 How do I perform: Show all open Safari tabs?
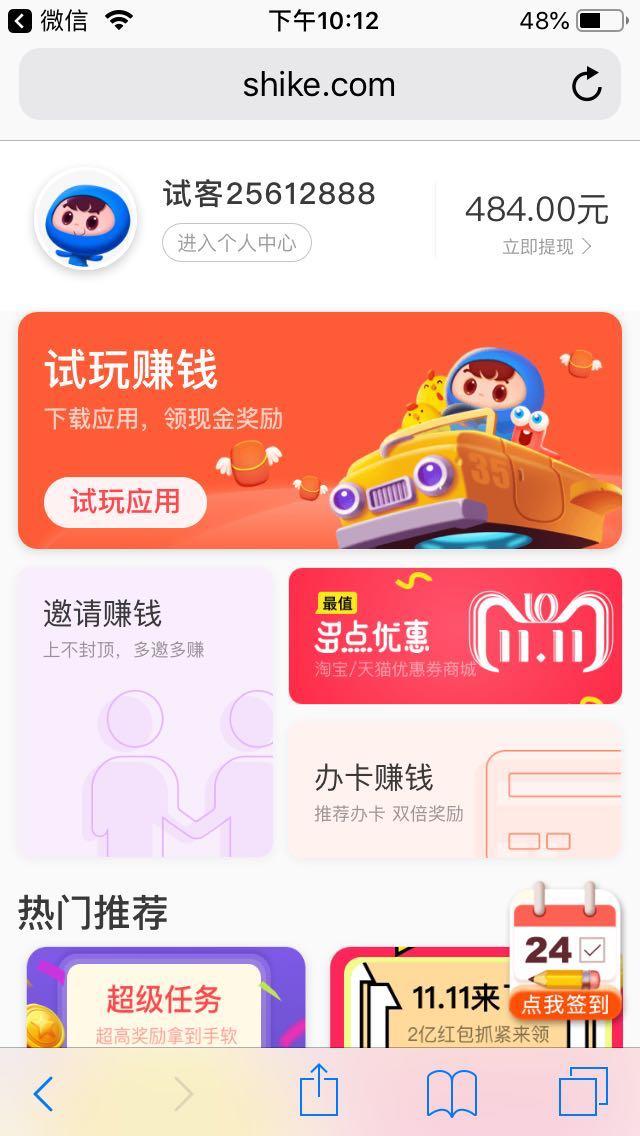coord(583,1092)
